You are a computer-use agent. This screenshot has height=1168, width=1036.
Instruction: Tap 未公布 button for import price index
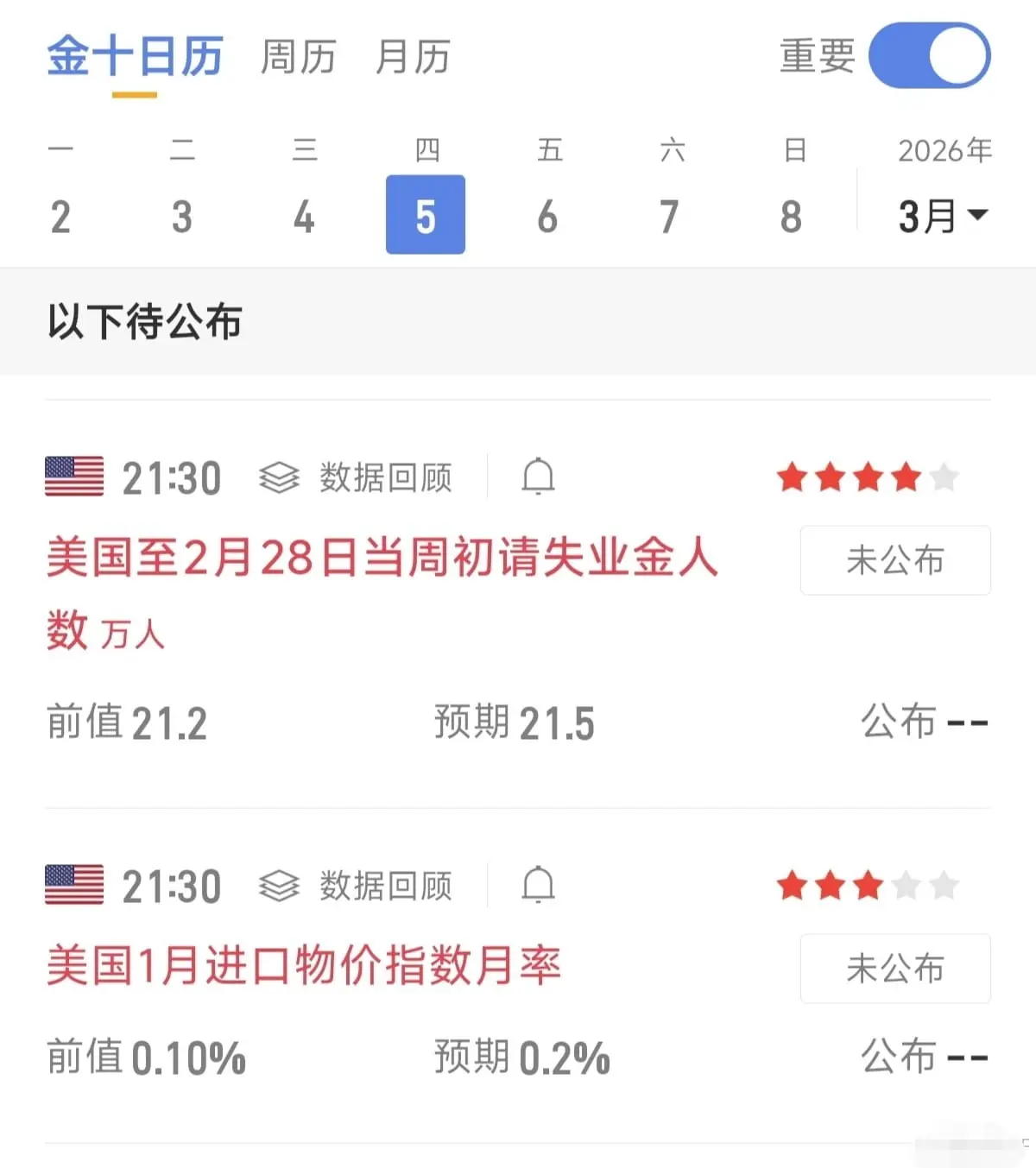pyautogui.click(x=895, y=969)
